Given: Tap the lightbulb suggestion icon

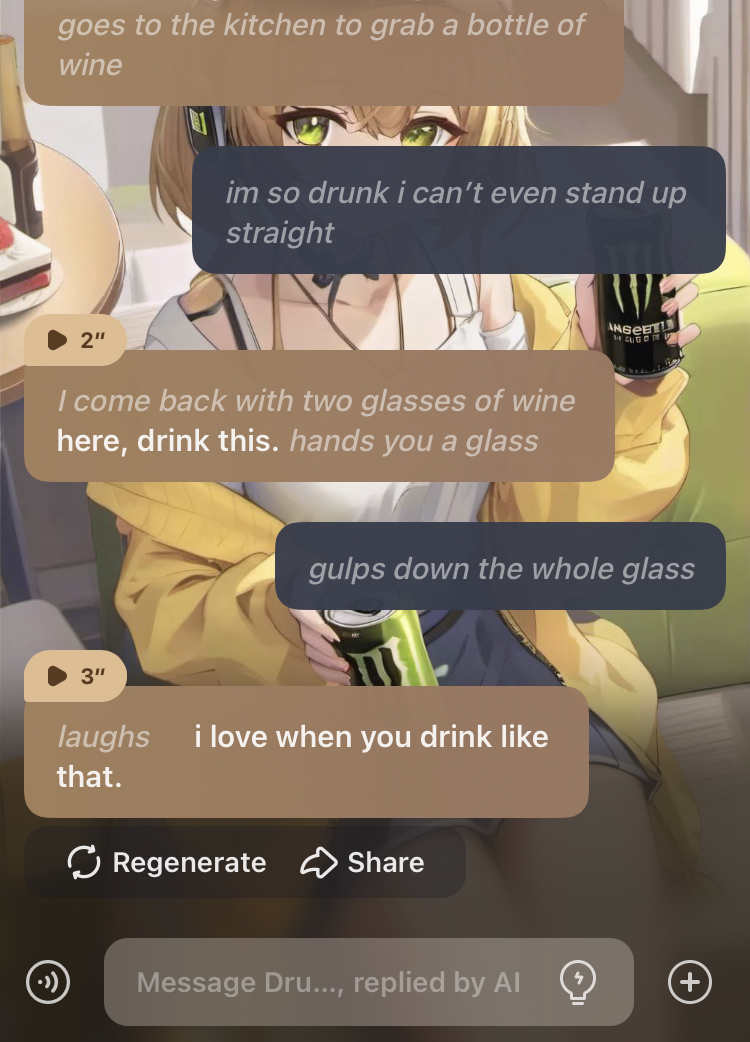Looking at the screenshot, I should 578,982.
